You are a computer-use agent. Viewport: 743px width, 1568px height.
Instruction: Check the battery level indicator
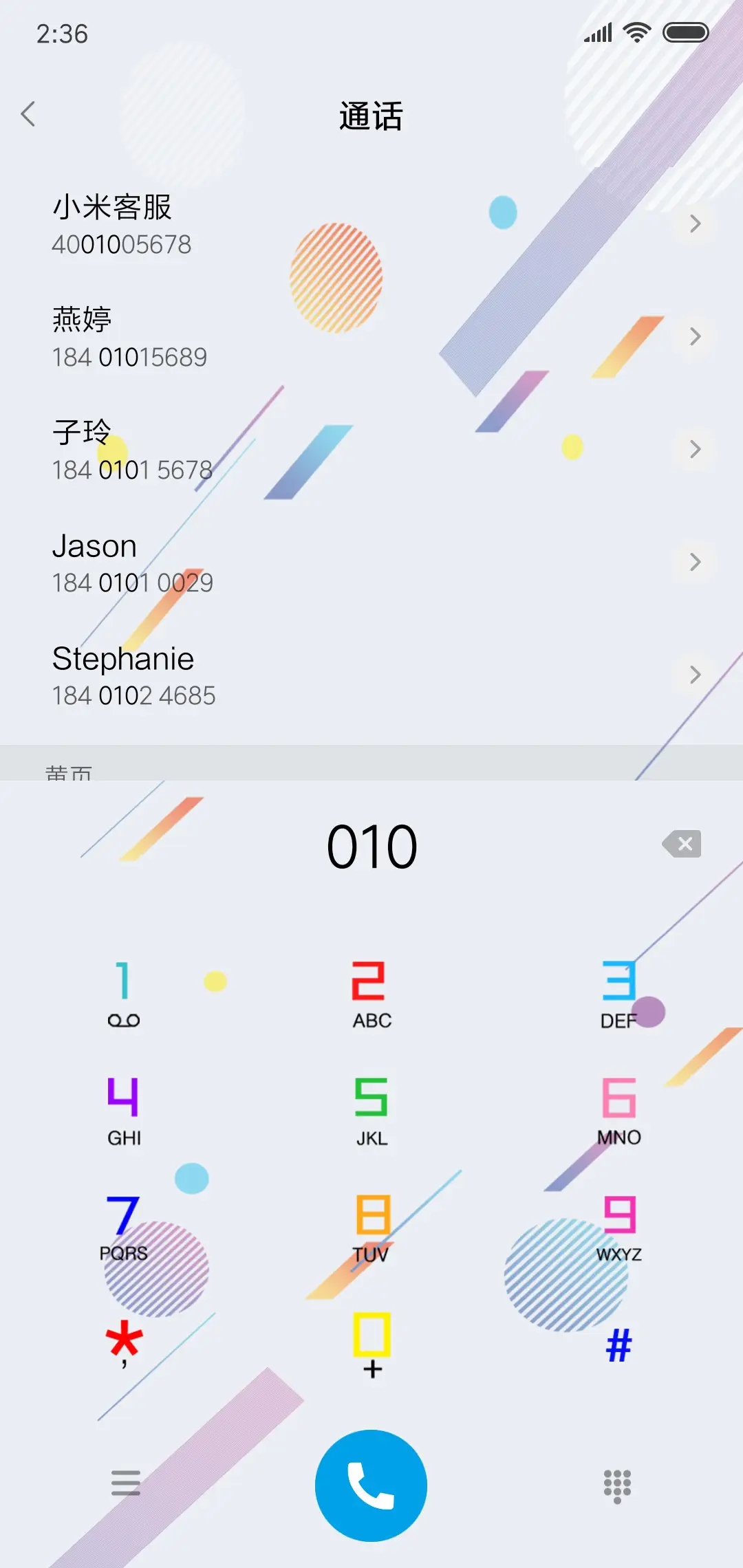[685, 31]
